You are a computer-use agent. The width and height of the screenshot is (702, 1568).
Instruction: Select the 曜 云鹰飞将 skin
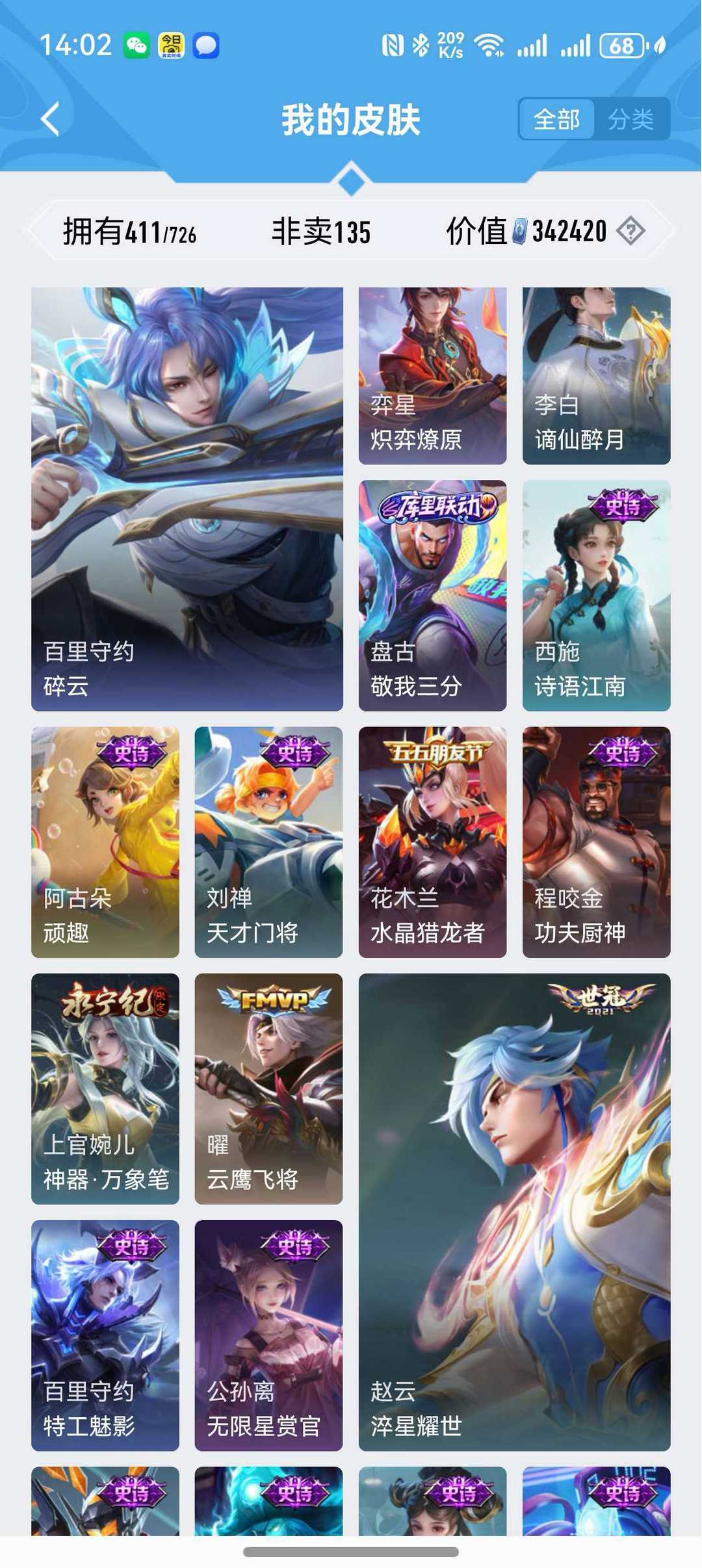(x=268, y=1089)
